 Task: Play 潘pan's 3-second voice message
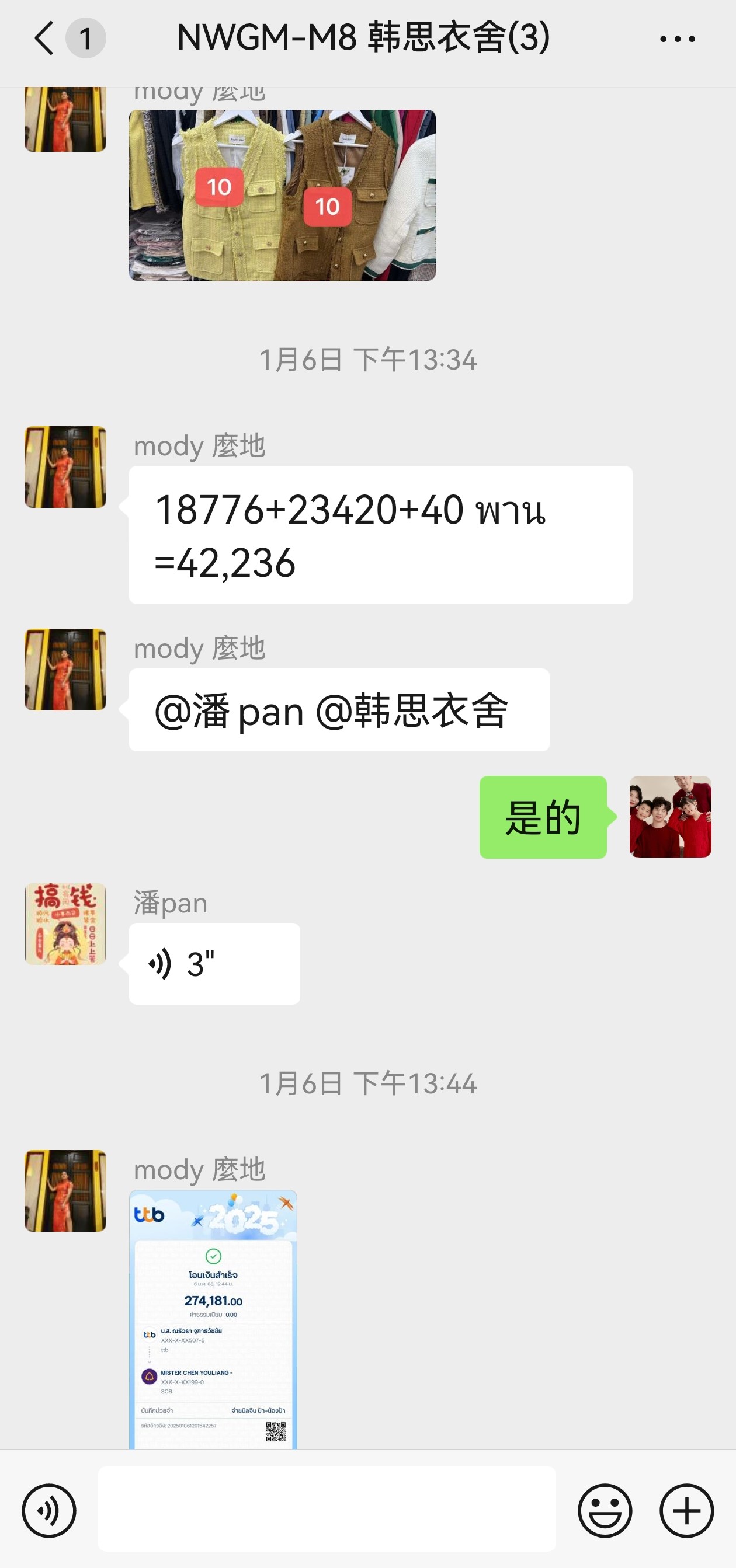click(x=214, y=964)
